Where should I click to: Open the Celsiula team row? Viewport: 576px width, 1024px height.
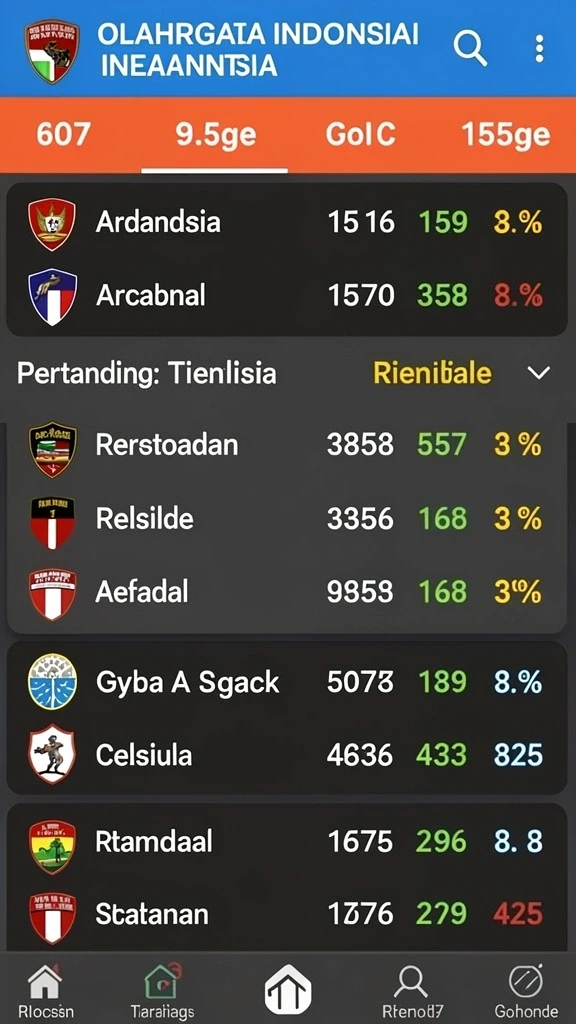[287, 756]
